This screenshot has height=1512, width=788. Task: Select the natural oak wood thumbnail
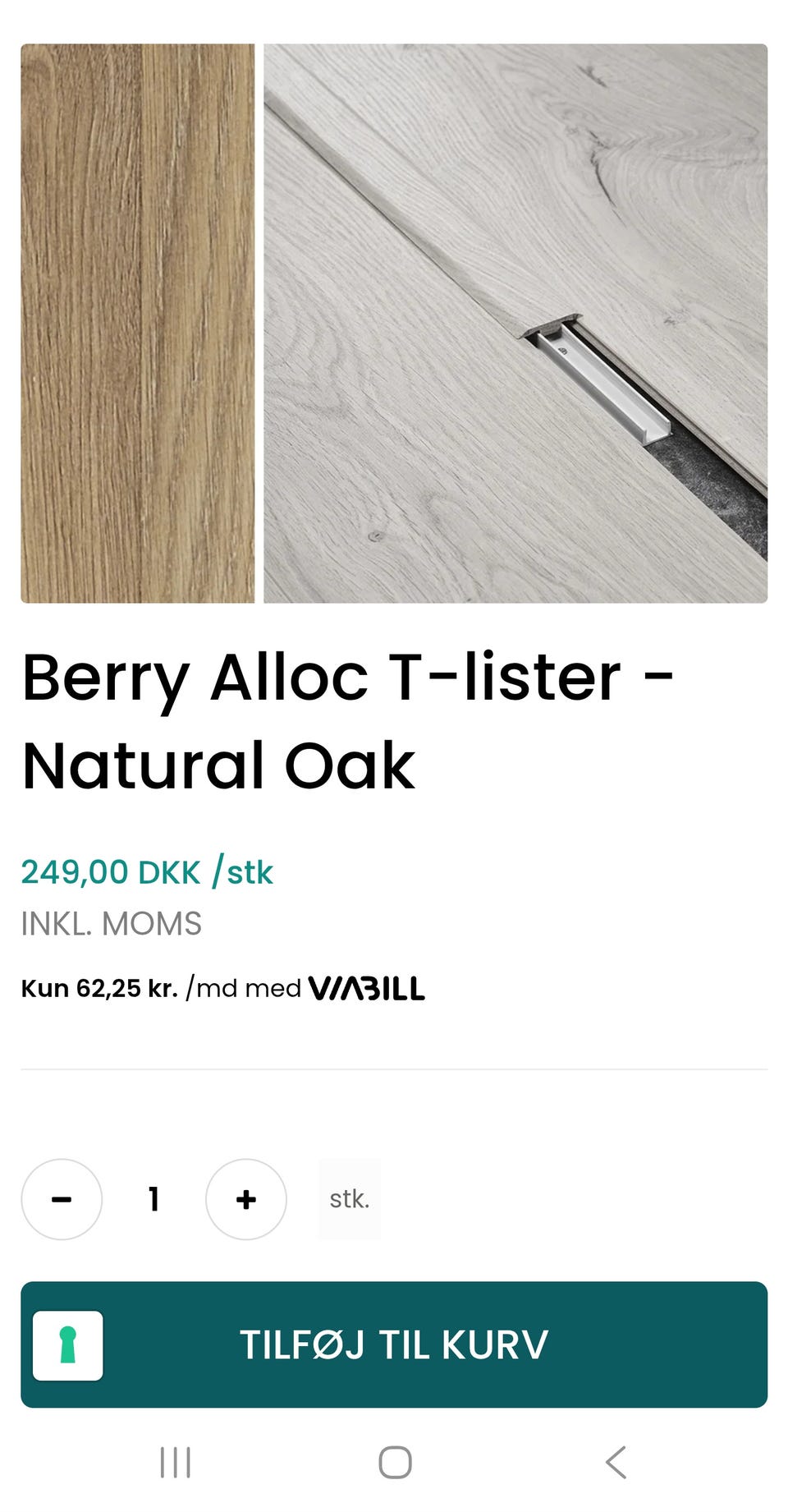[x=138, y=320]
